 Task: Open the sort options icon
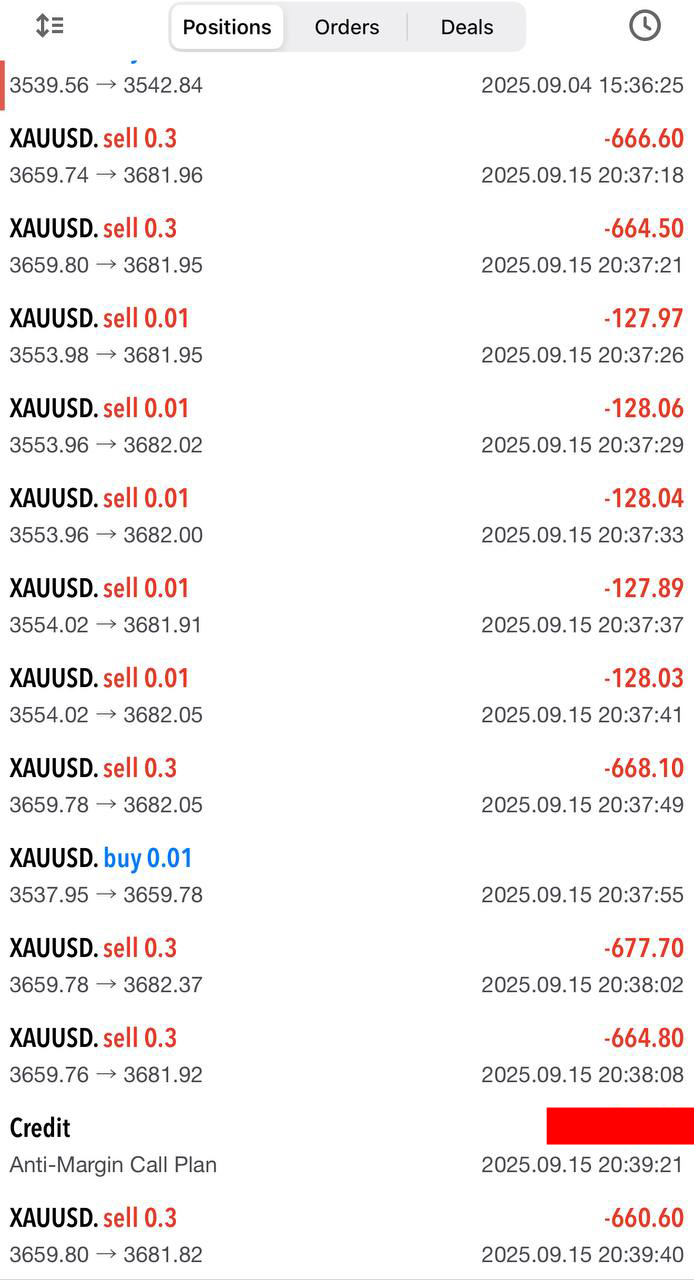click(49, 26)
